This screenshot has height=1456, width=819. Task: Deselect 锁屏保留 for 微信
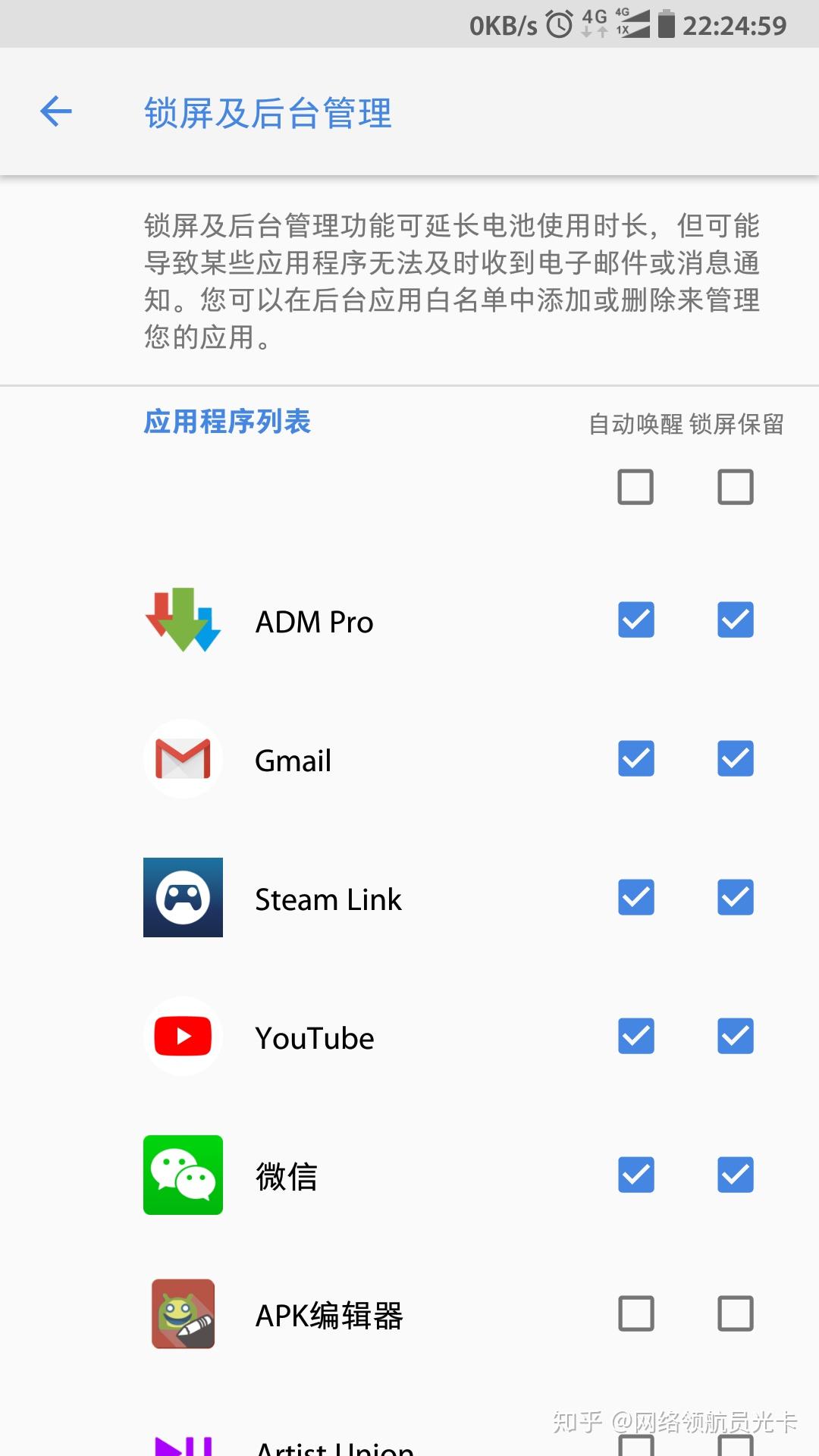pos(735,1175)
